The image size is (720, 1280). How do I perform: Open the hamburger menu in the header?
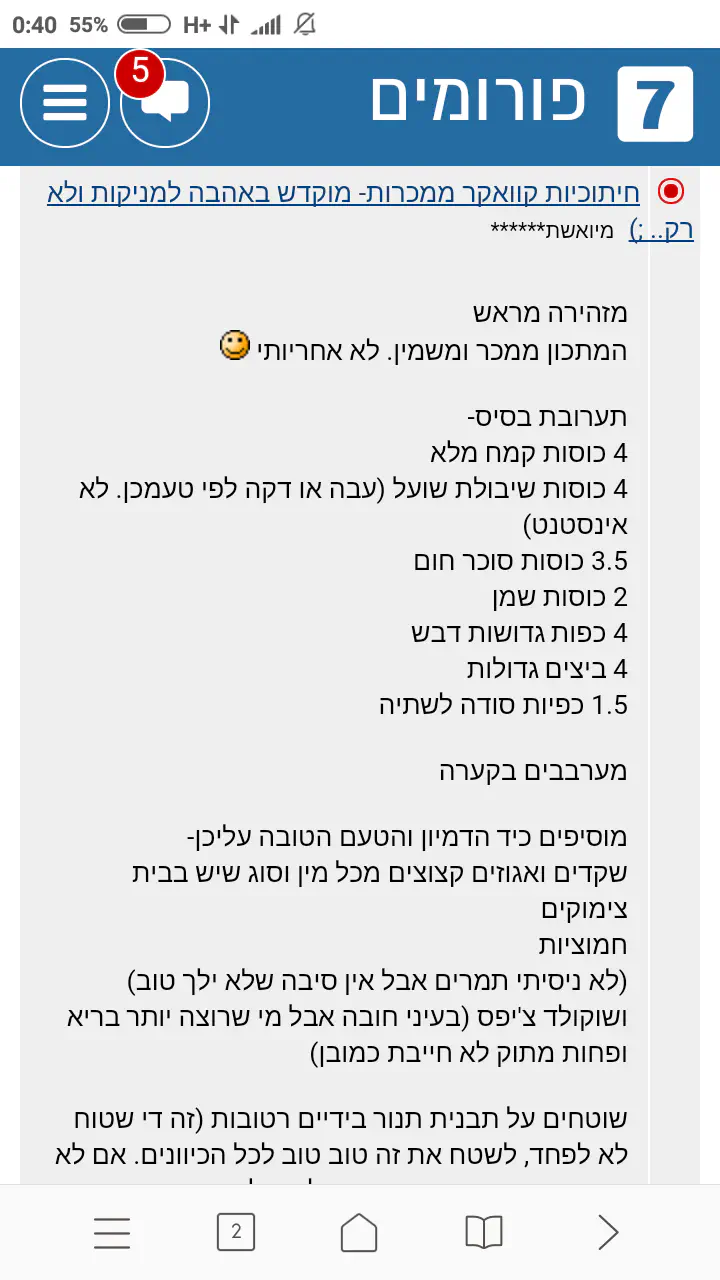click(64, 102)
